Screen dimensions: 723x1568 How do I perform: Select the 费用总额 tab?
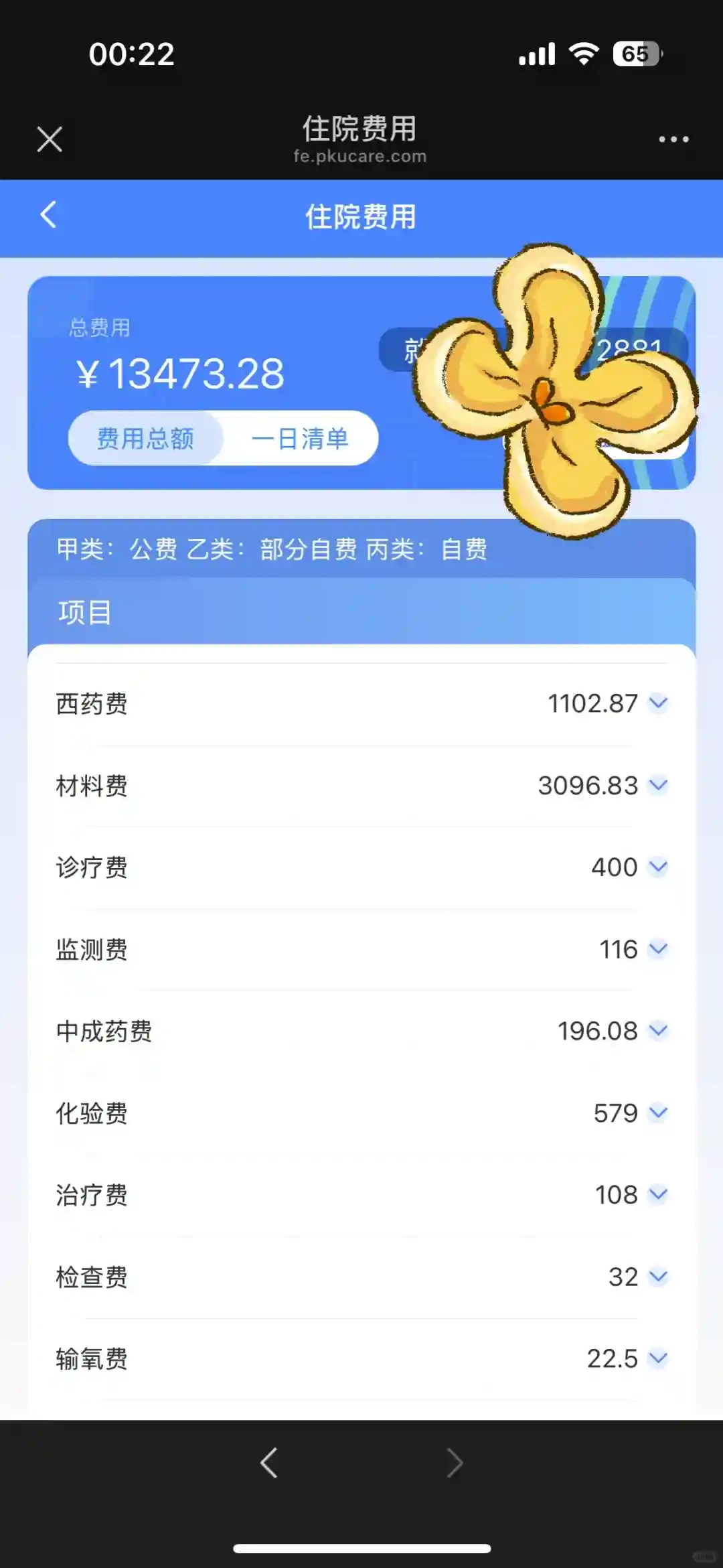click(x=145, y=439)
